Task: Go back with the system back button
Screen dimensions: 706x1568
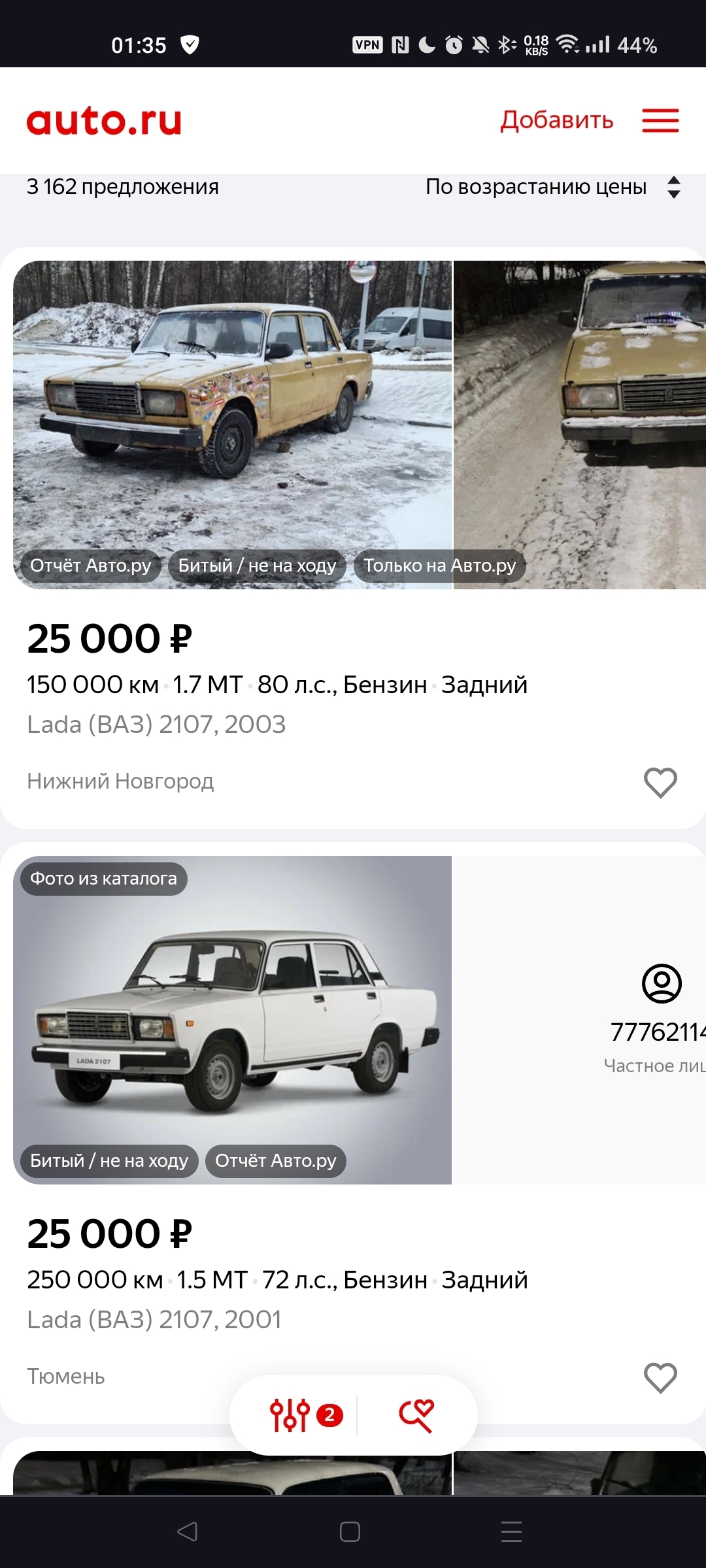Action: click(188, 1531)
